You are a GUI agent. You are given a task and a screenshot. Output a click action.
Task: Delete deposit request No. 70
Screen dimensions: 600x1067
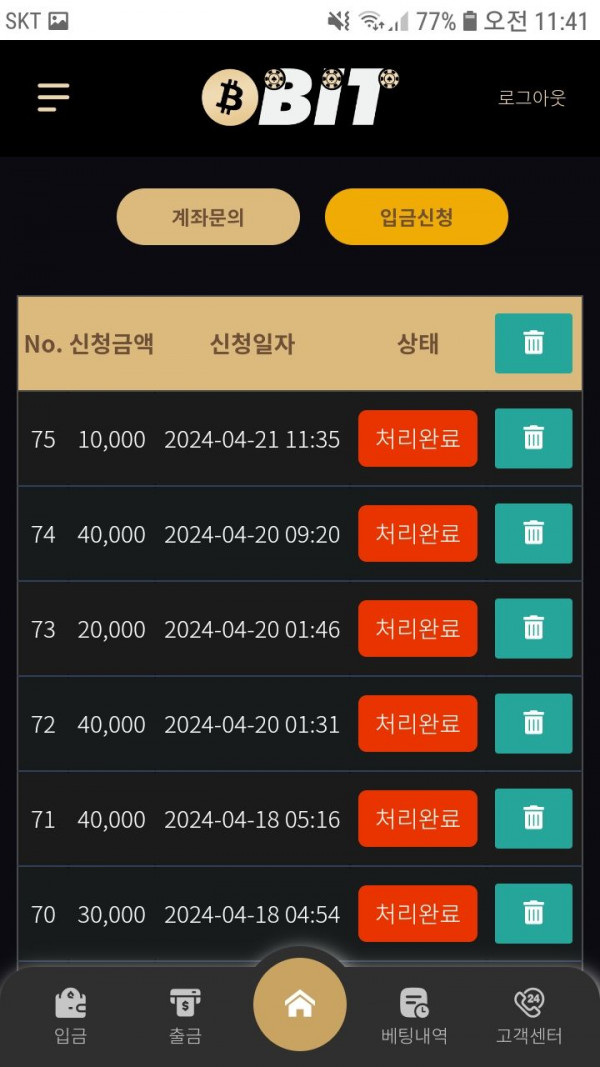(533, 913)
